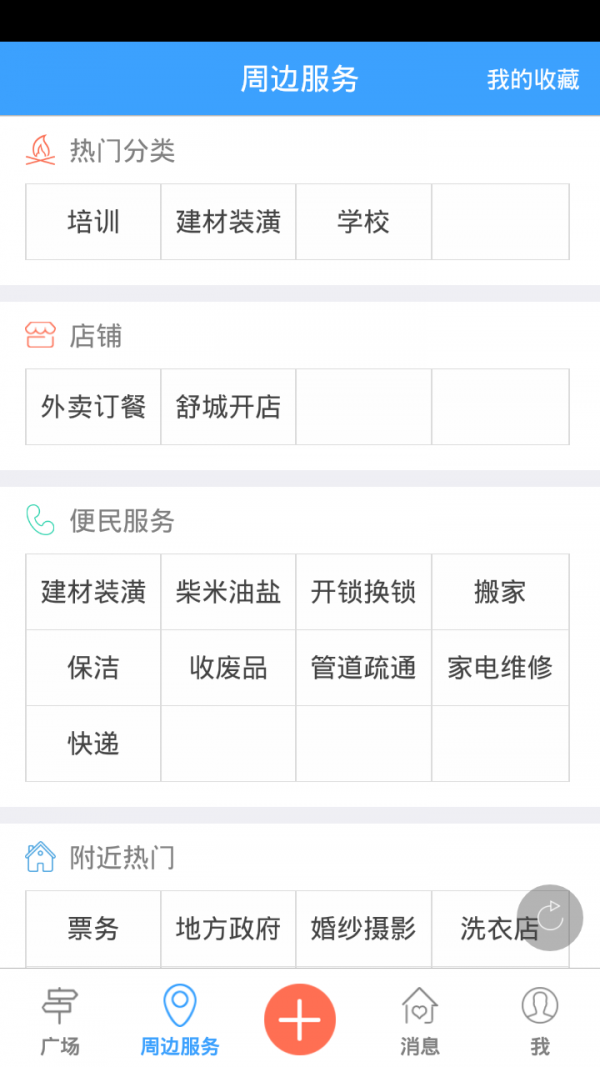This screenshot has height=1067, width=600.
Task: Choose 学校 under 热门分类
Action: click(363, 222)
